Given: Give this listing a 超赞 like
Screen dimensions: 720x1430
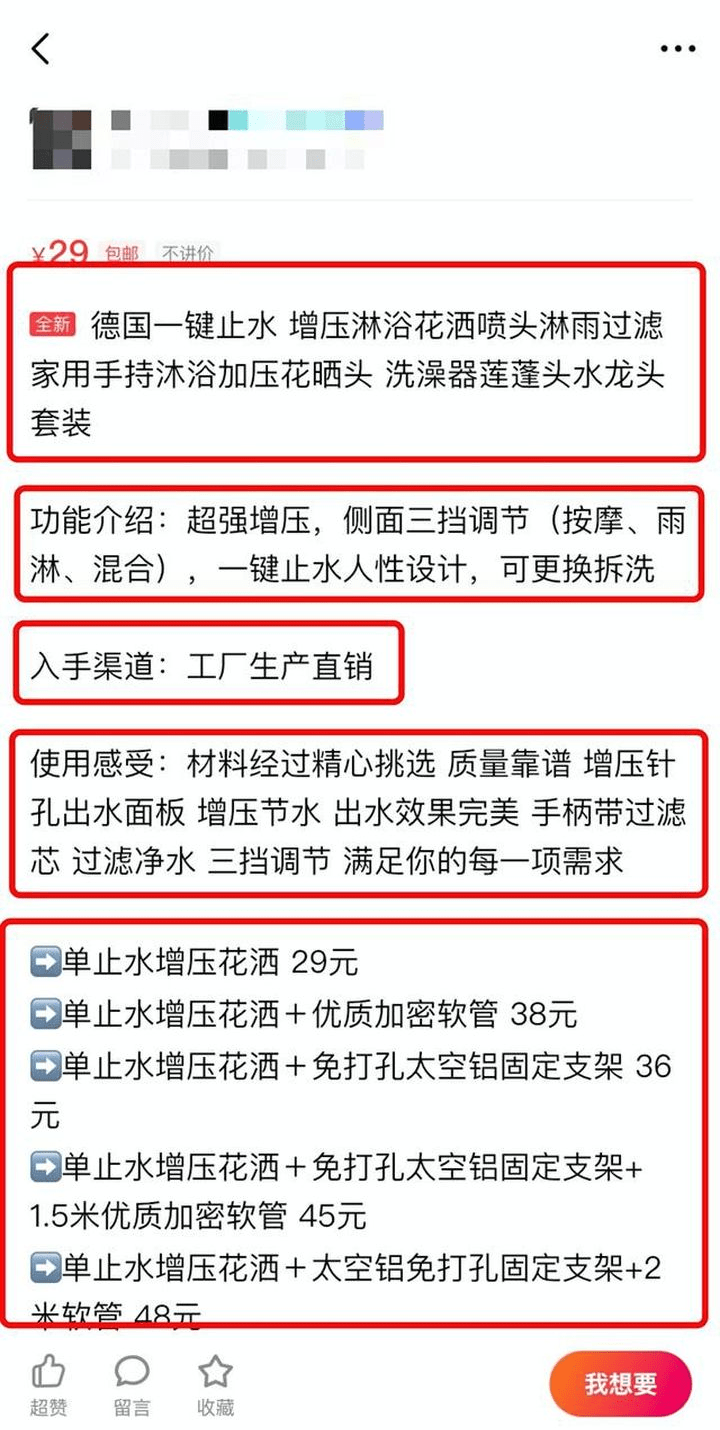Looking at the screenshot, I should pyautogui.click(x=48, y=1386).
